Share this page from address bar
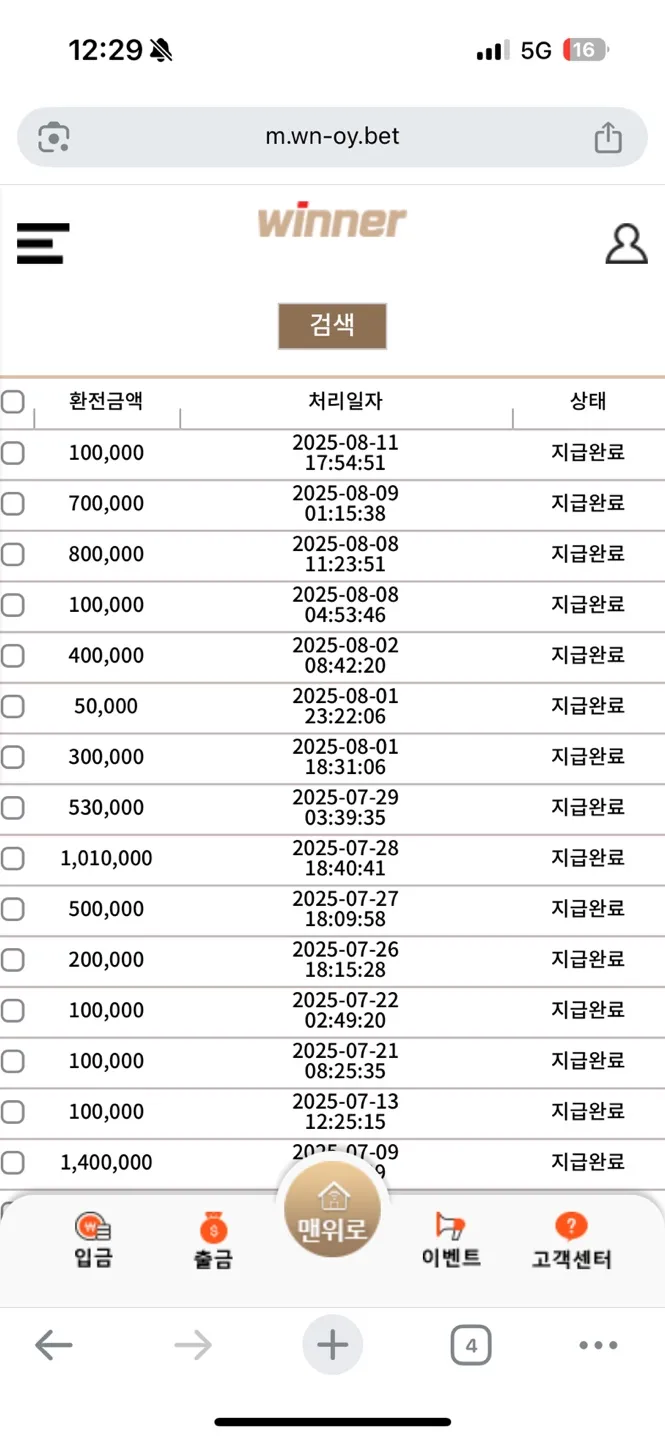The width and height of the screenshot is (665, 1440). [608, 137]
